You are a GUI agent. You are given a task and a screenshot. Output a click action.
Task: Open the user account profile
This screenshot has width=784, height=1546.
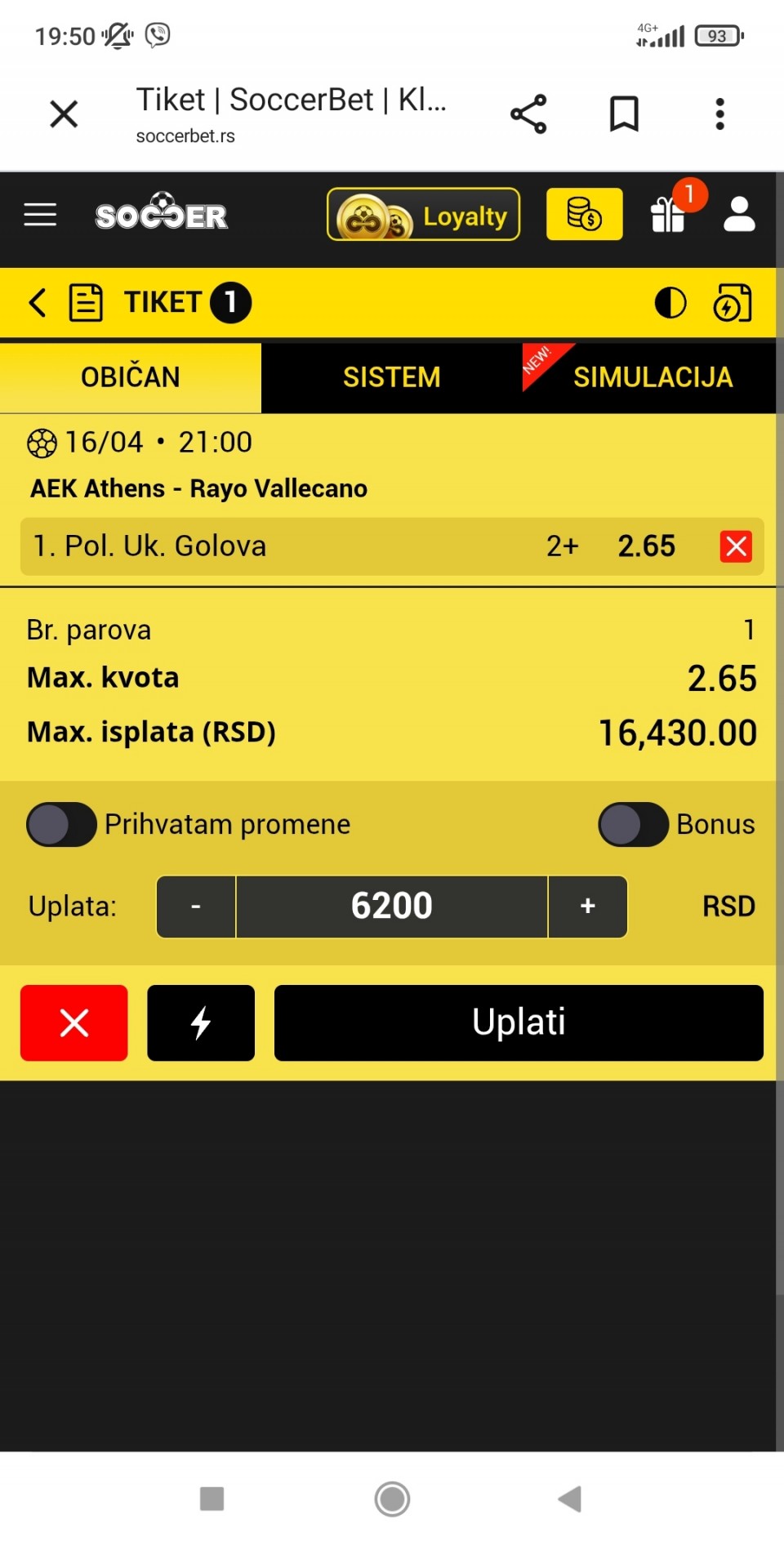click(x=739, y=215)
